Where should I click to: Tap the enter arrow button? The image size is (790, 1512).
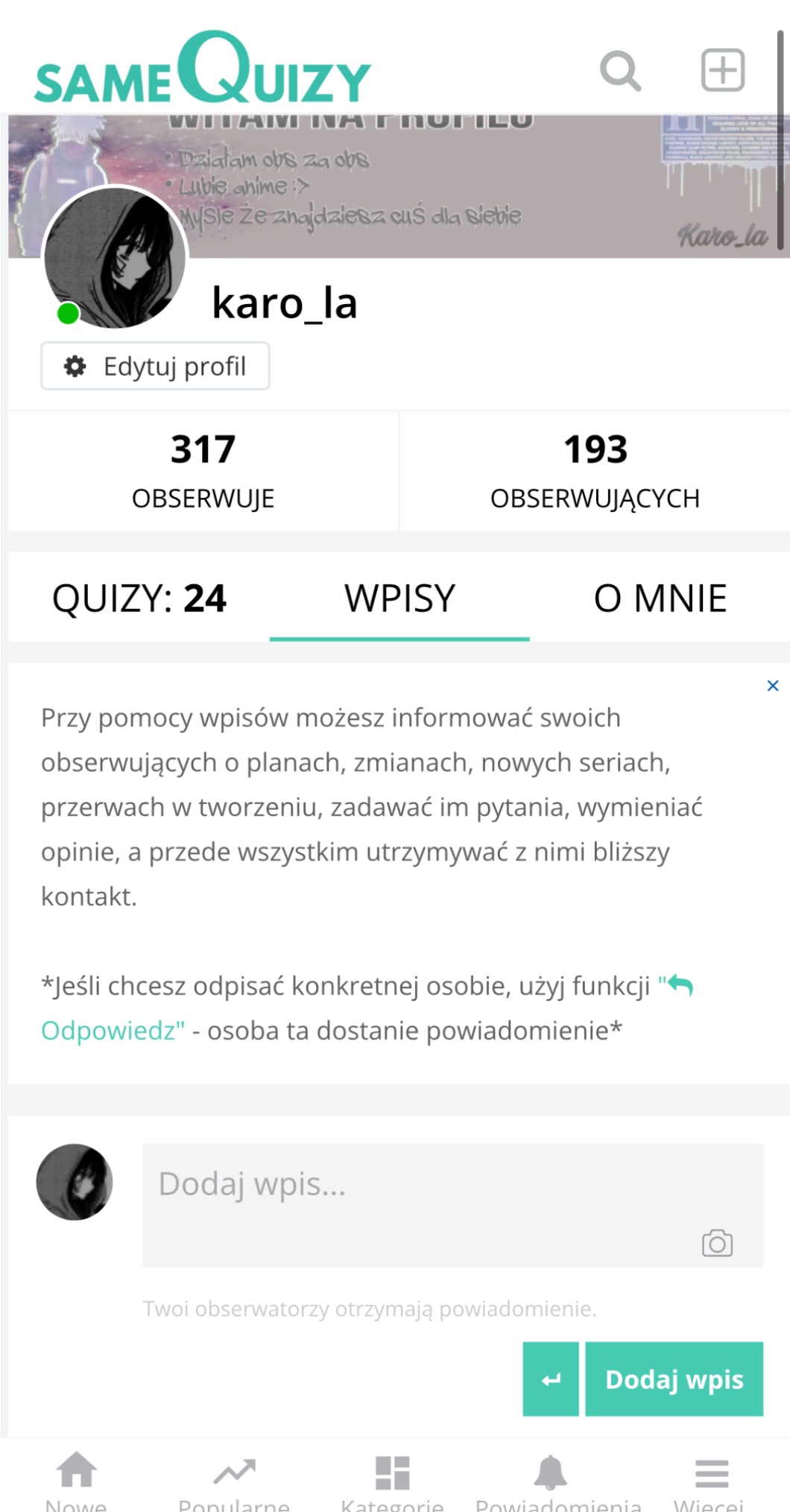[x=551, y=1379]
